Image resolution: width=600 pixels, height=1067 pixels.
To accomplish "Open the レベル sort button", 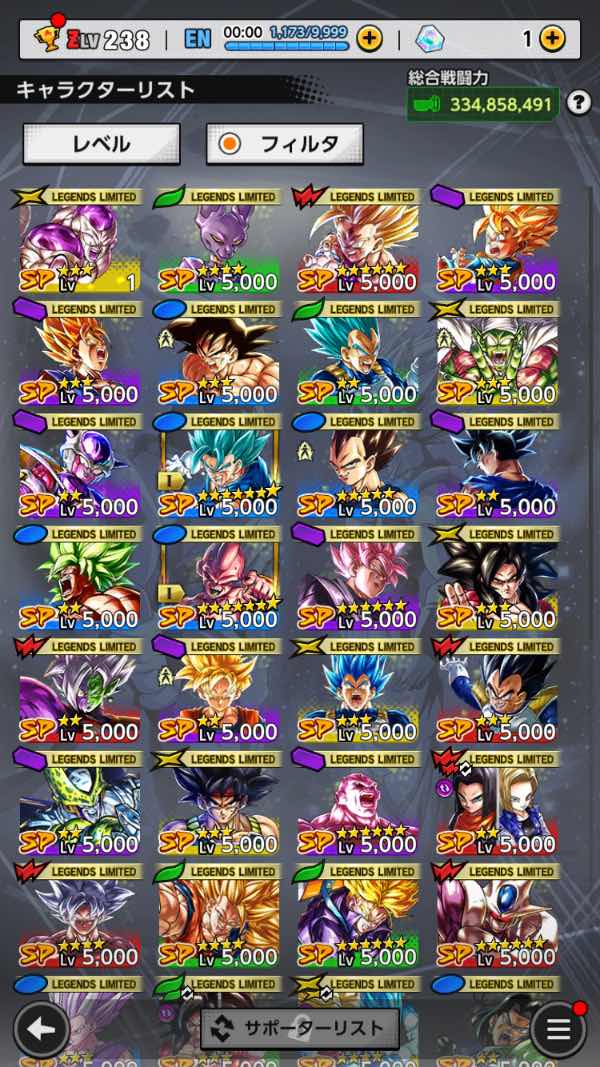I will [101, 144].
